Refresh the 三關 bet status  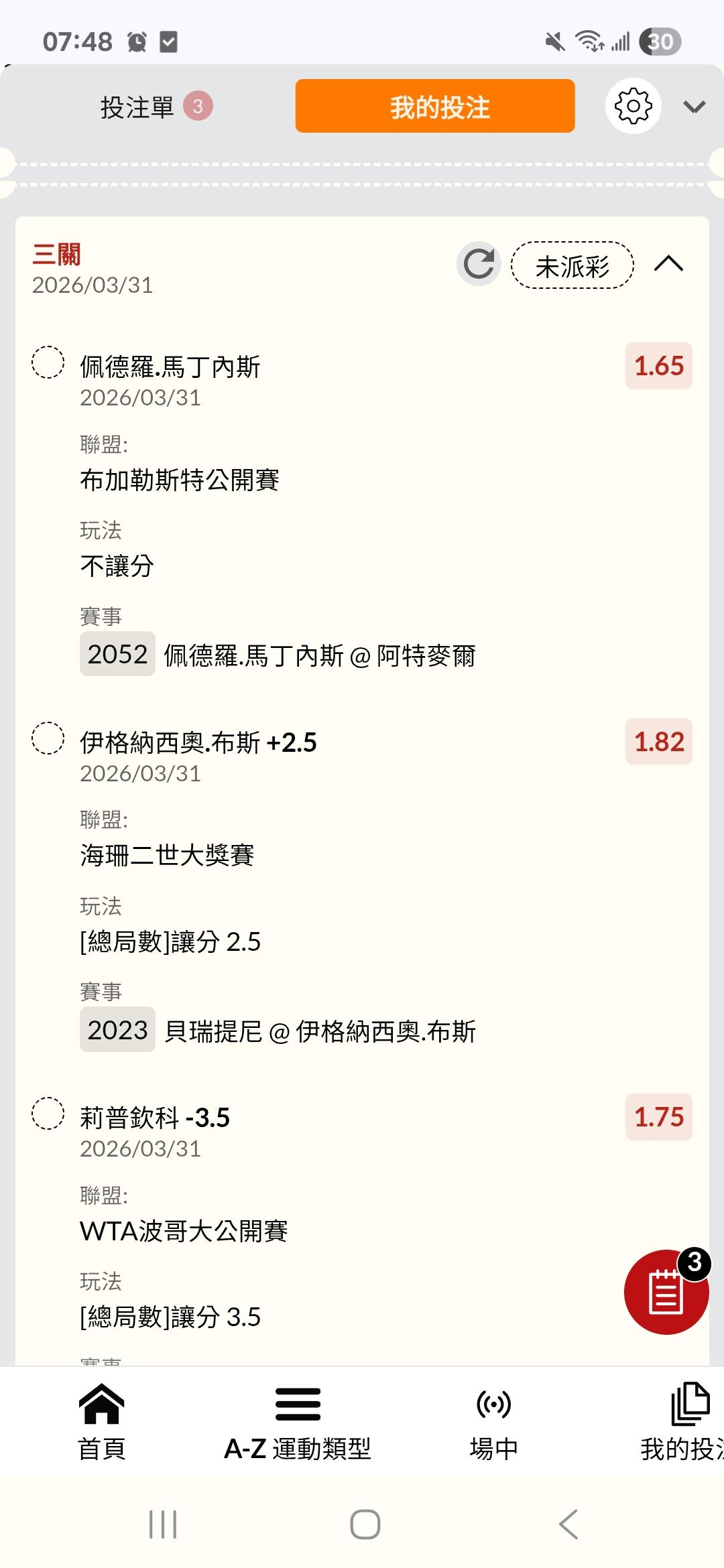click(479, 264)
